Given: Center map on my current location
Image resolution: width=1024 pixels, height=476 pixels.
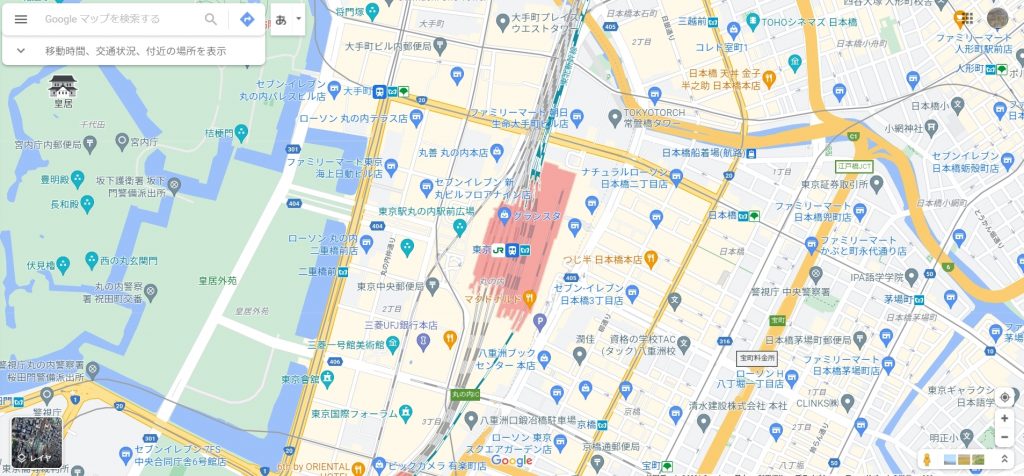Looking at the screenshot, I should (x=1004, y=396).
